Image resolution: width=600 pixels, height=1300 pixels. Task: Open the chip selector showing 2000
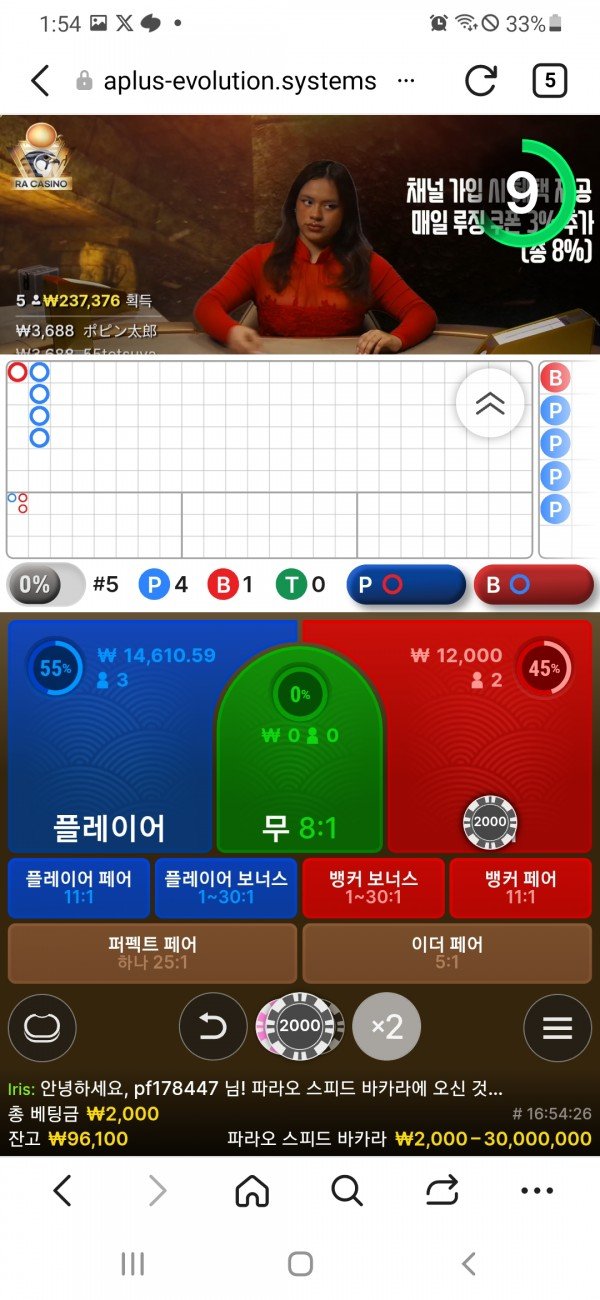(x=300, y=1026)
